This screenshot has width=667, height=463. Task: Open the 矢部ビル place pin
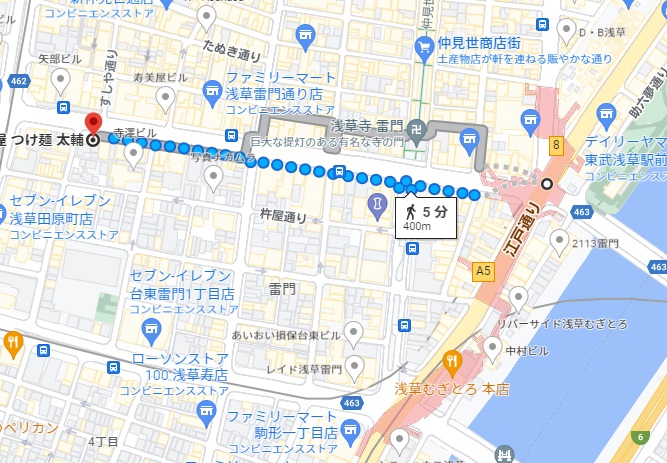(60, 83)
